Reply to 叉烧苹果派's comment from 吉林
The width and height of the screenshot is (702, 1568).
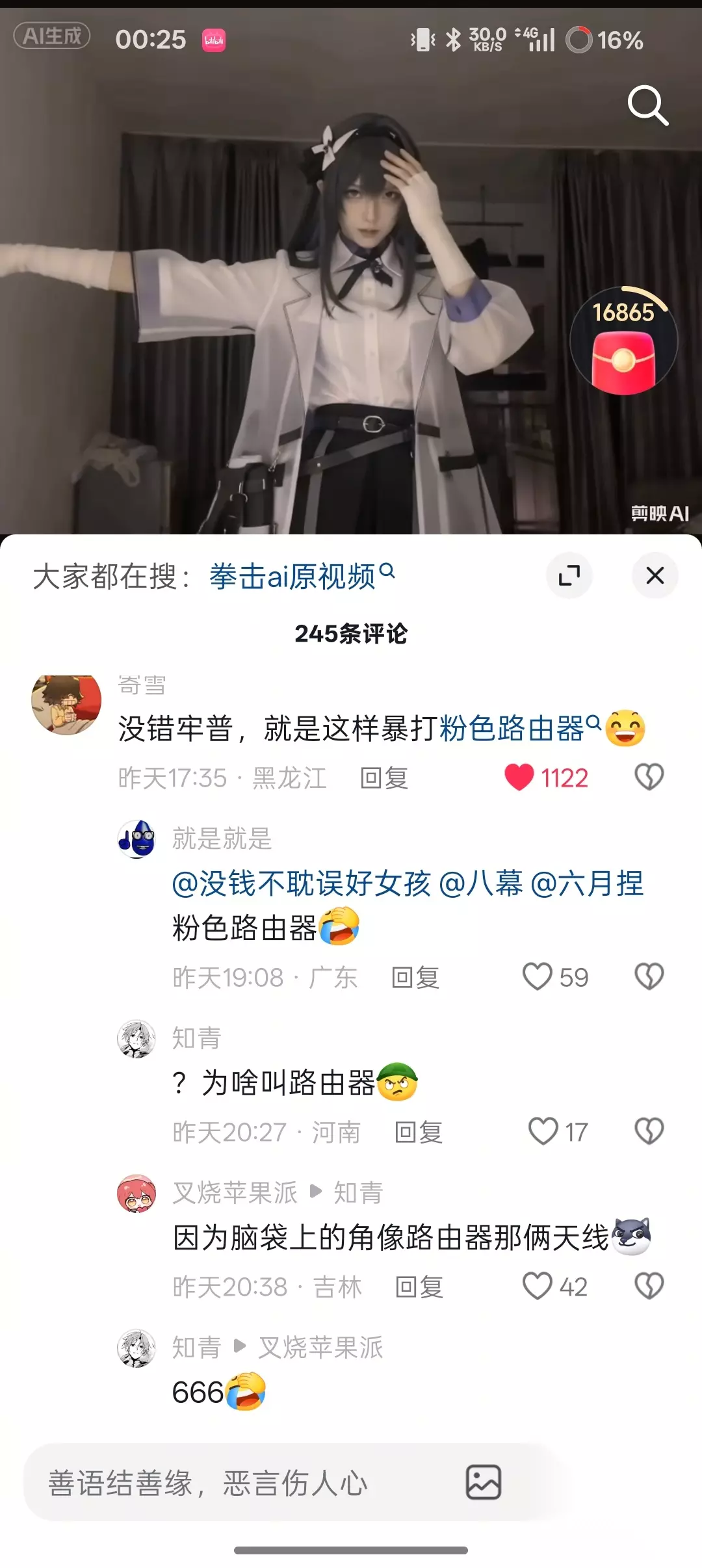pos(419,1287)
